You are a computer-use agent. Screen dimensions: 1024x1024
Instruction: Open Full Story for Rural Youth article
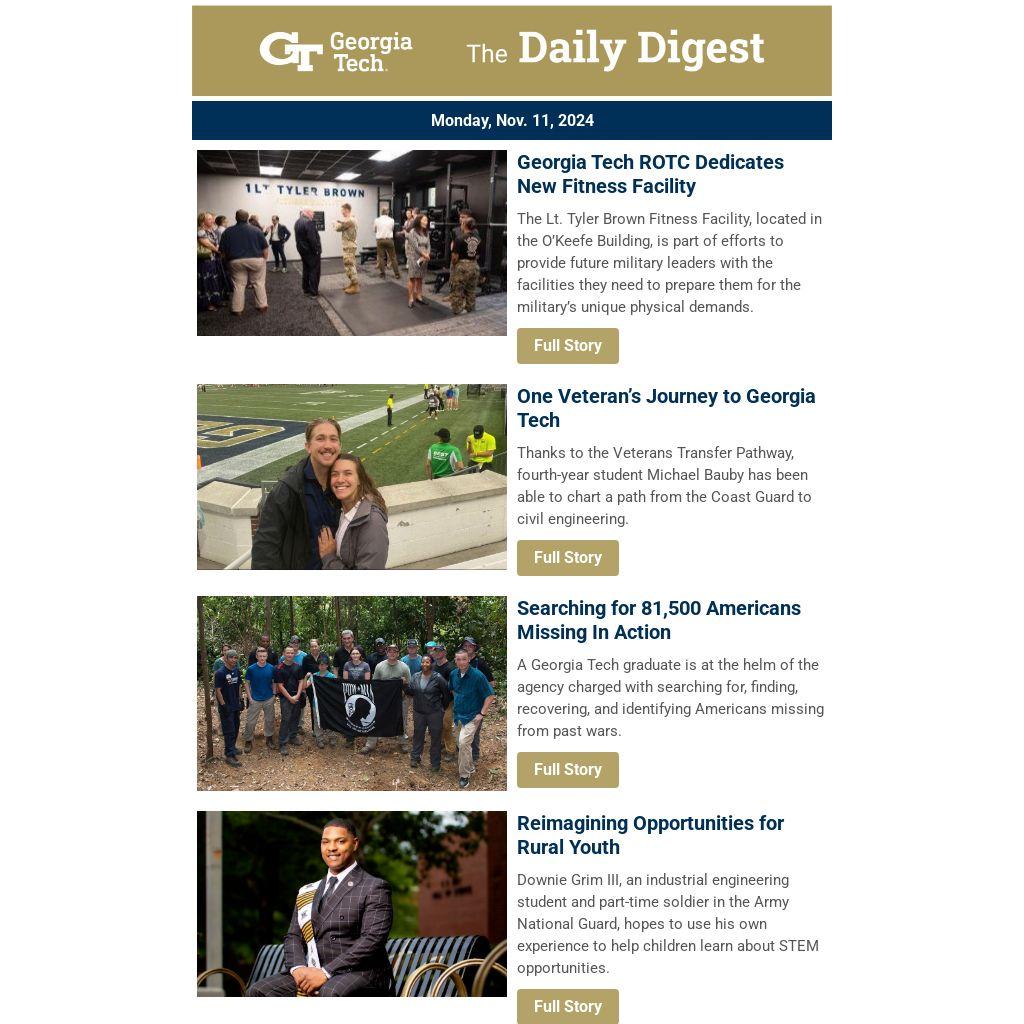[x=567, y=1006]
